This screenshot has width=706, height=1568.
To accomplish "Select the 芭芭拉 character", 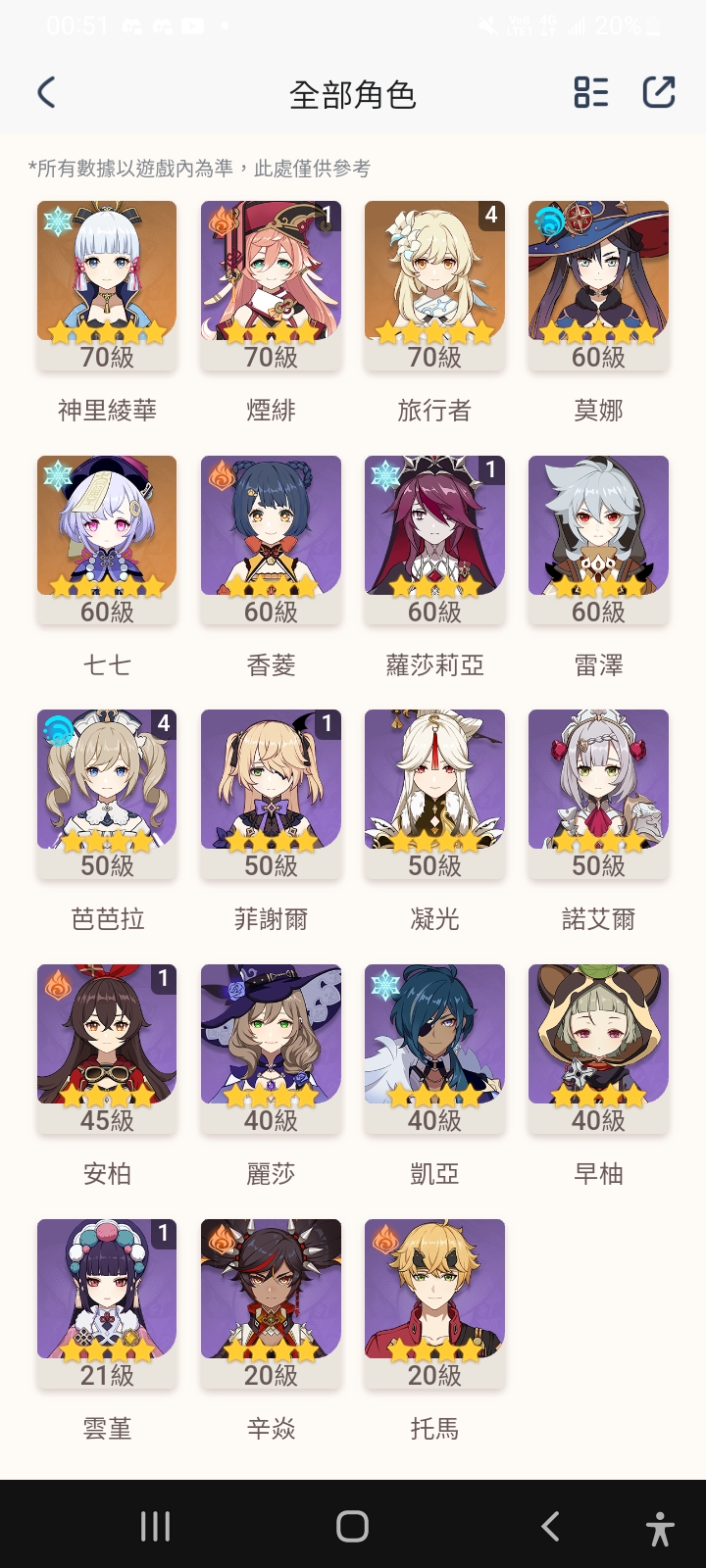I will [107, 794].
